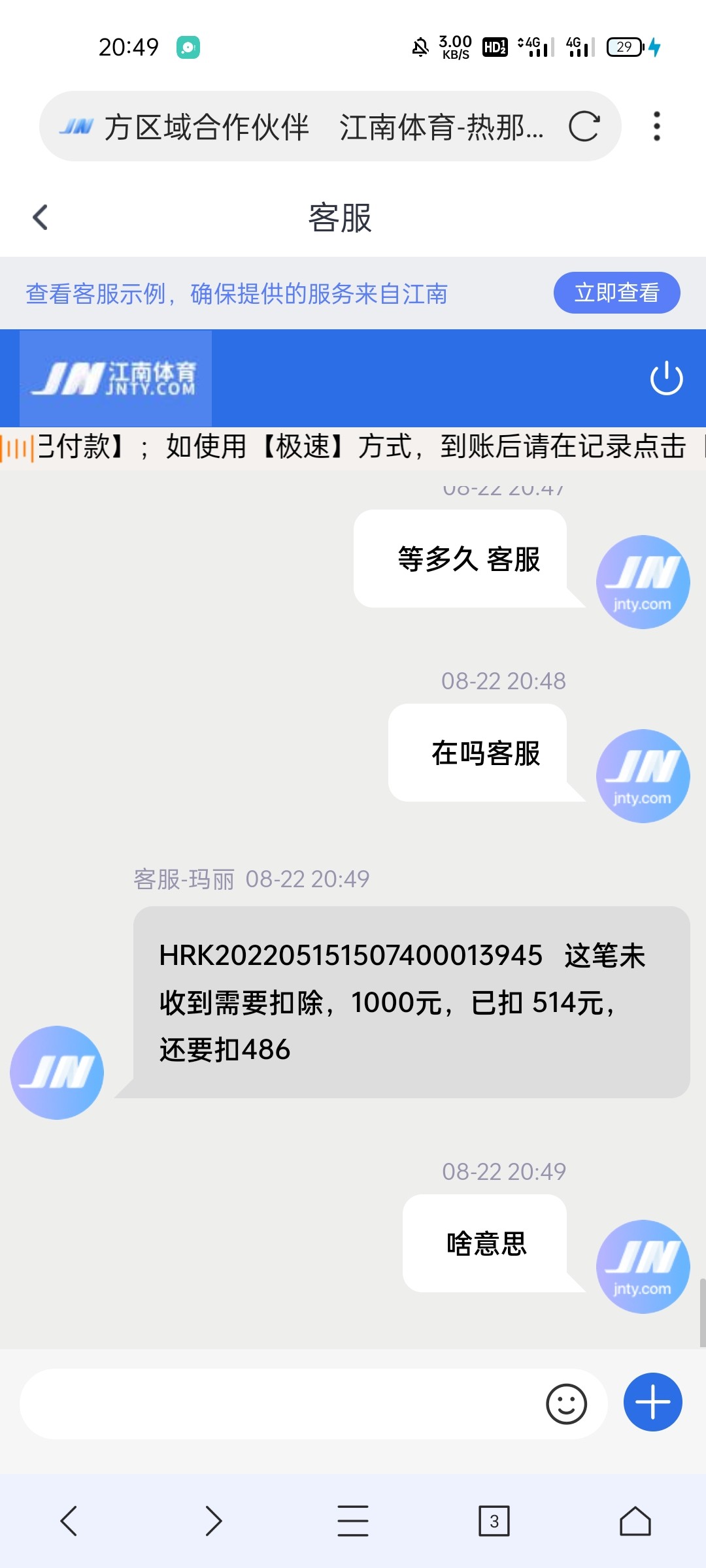
Task: Go to the browser home page
Action: pyautogui.click(x=635, y=1521)
